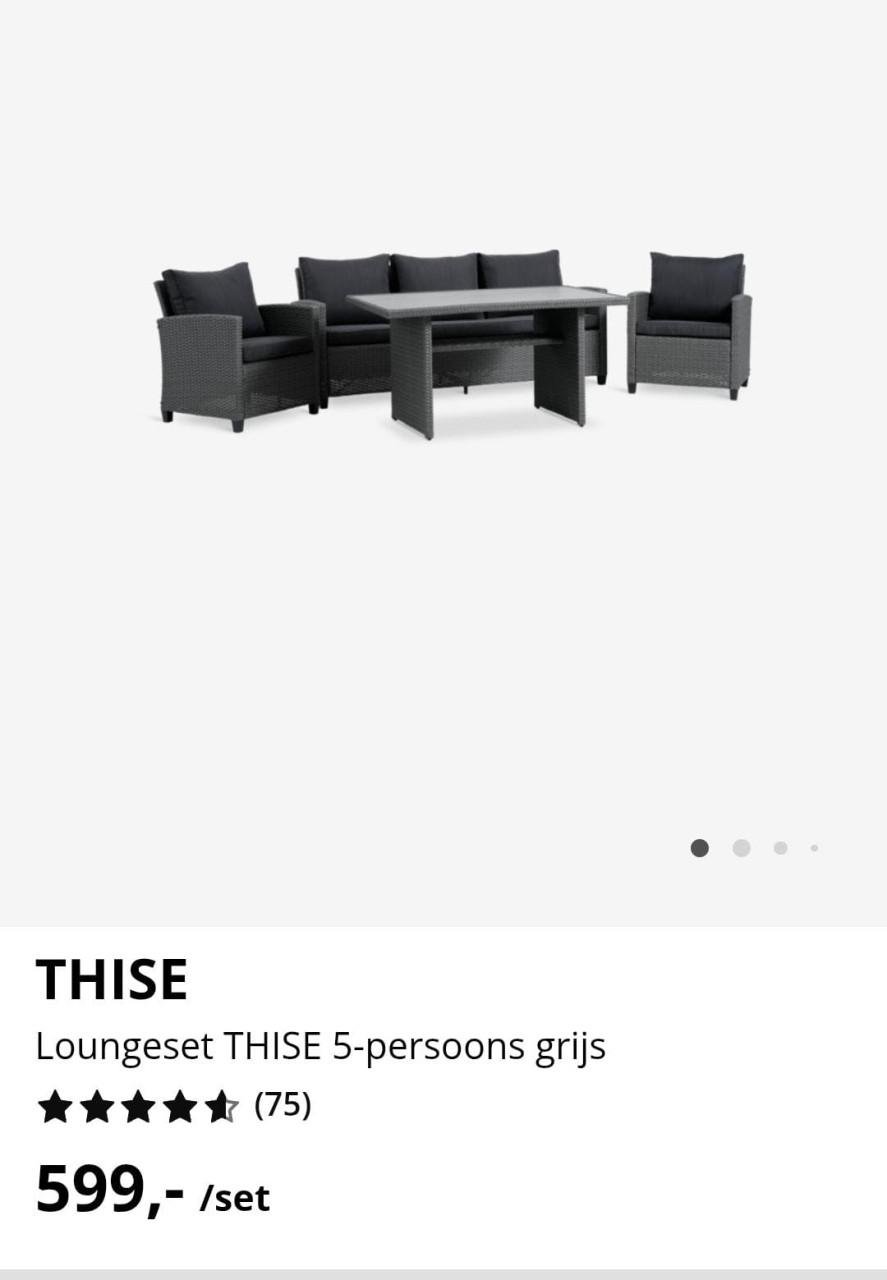This screenshot has width=887, height=1280.
Task: Advance carousel via the third page indicator
Action: point(780,847)
